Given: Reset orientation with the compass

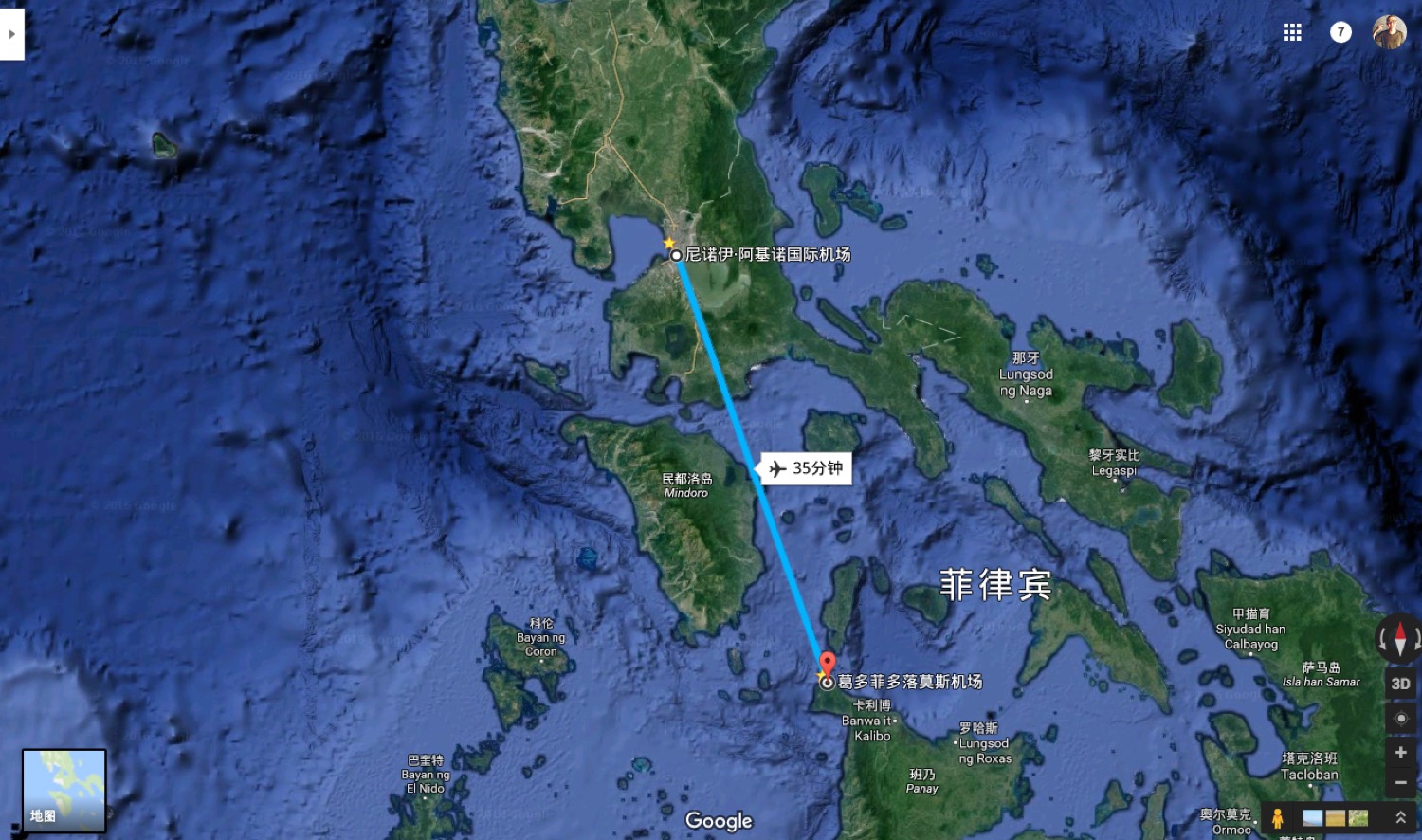Looking at the screenshot, I should coord(1400,639).
